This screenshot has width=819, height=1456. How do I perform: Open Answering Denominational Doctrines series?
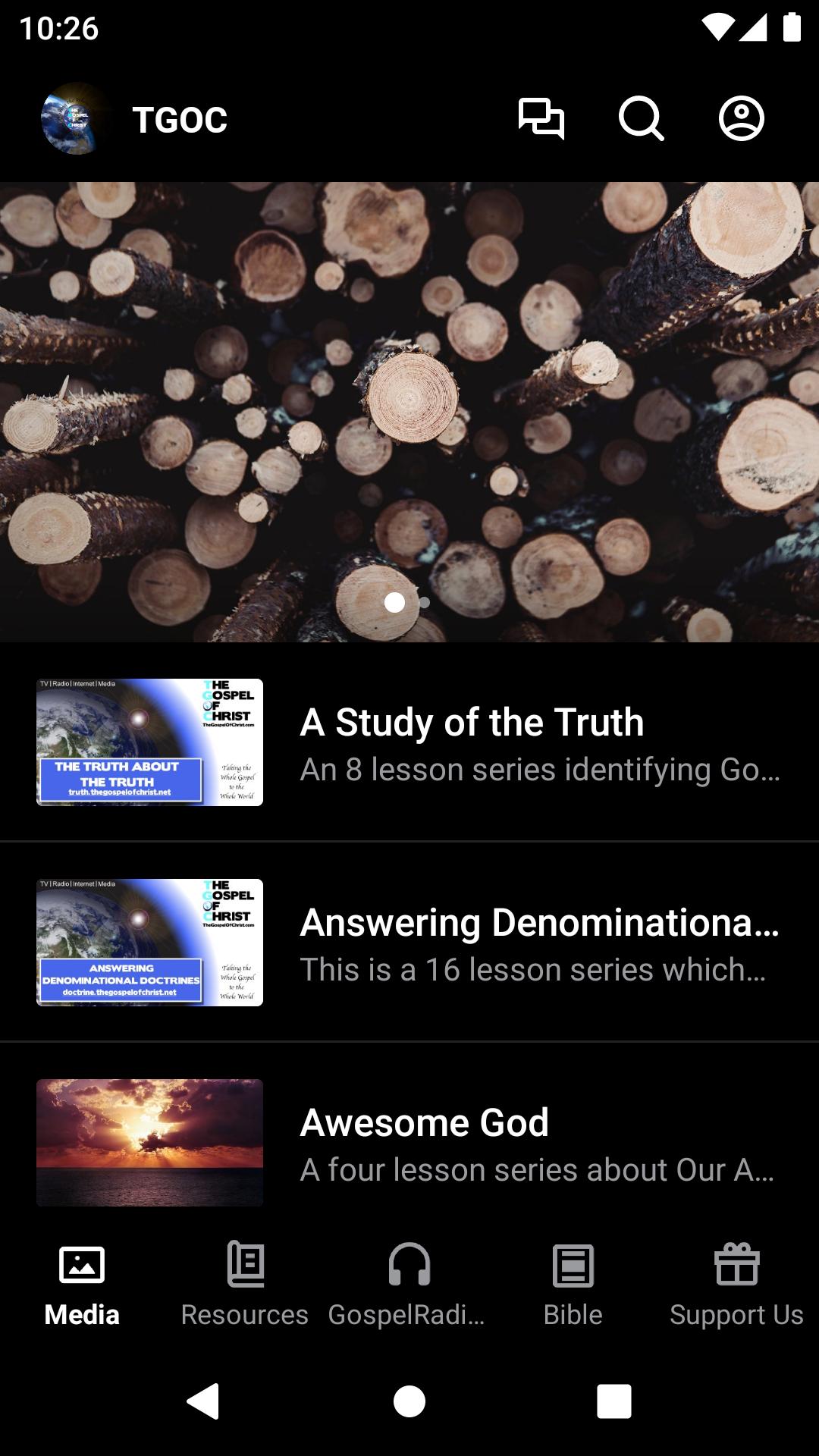409,943
